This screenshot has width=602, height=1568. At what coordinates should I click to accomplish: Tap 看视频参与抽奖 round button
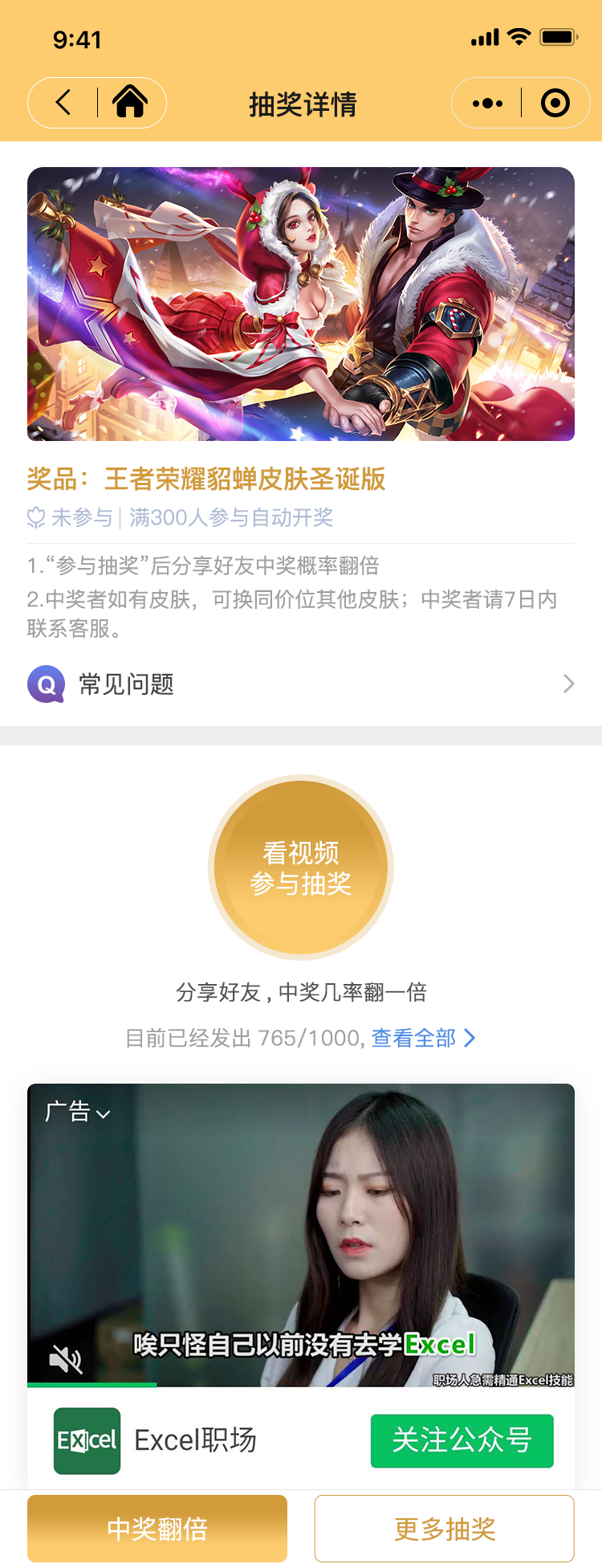301,868
